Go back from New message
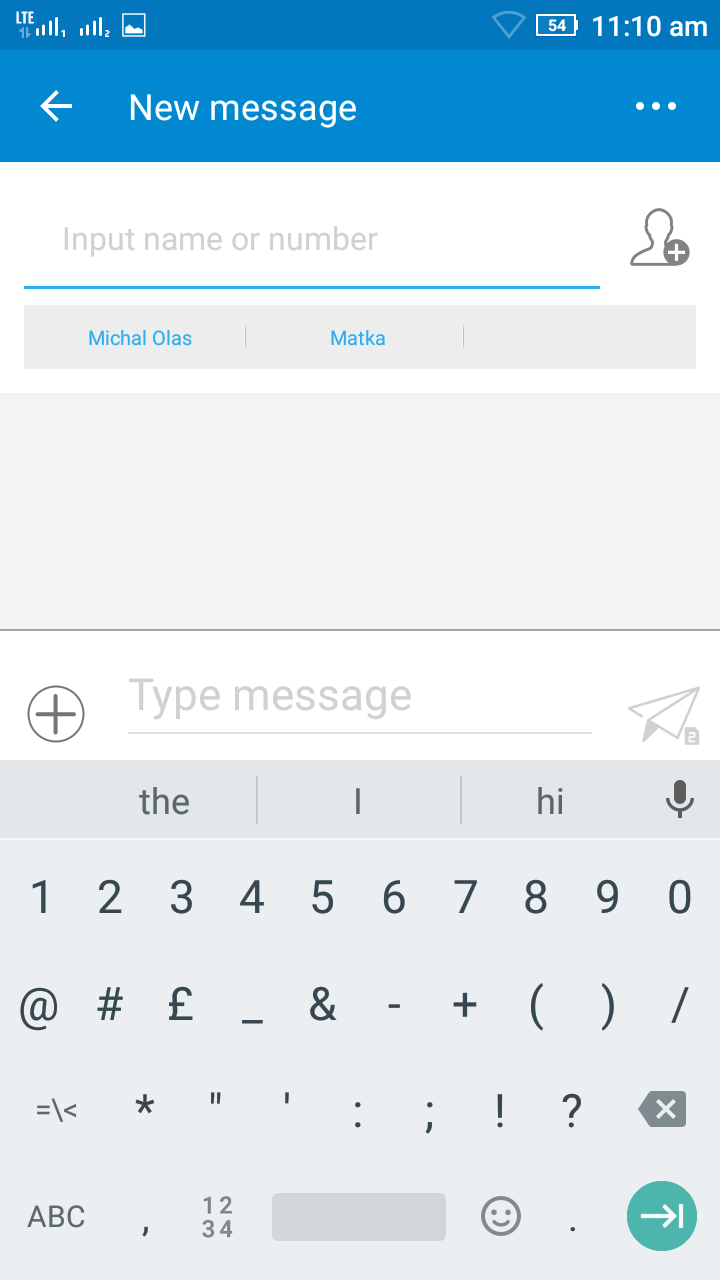 point(56,107)
